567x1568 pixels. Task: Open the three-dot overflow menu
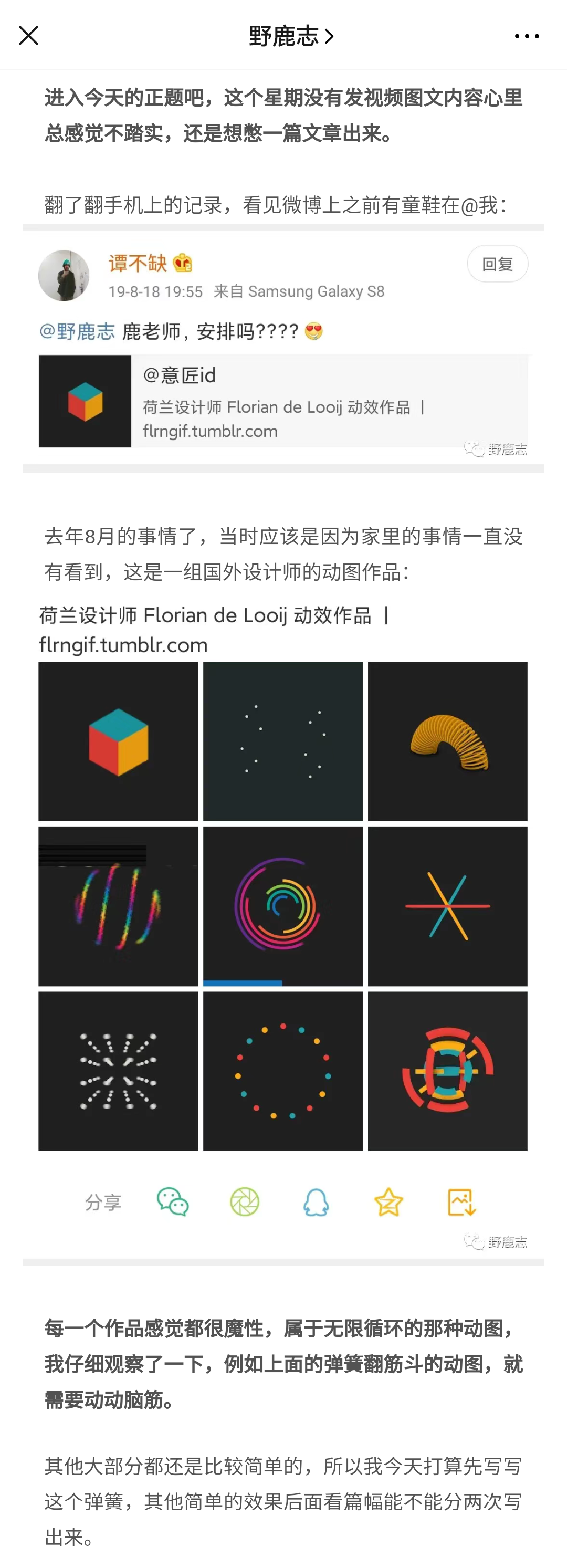click(526, 37)
